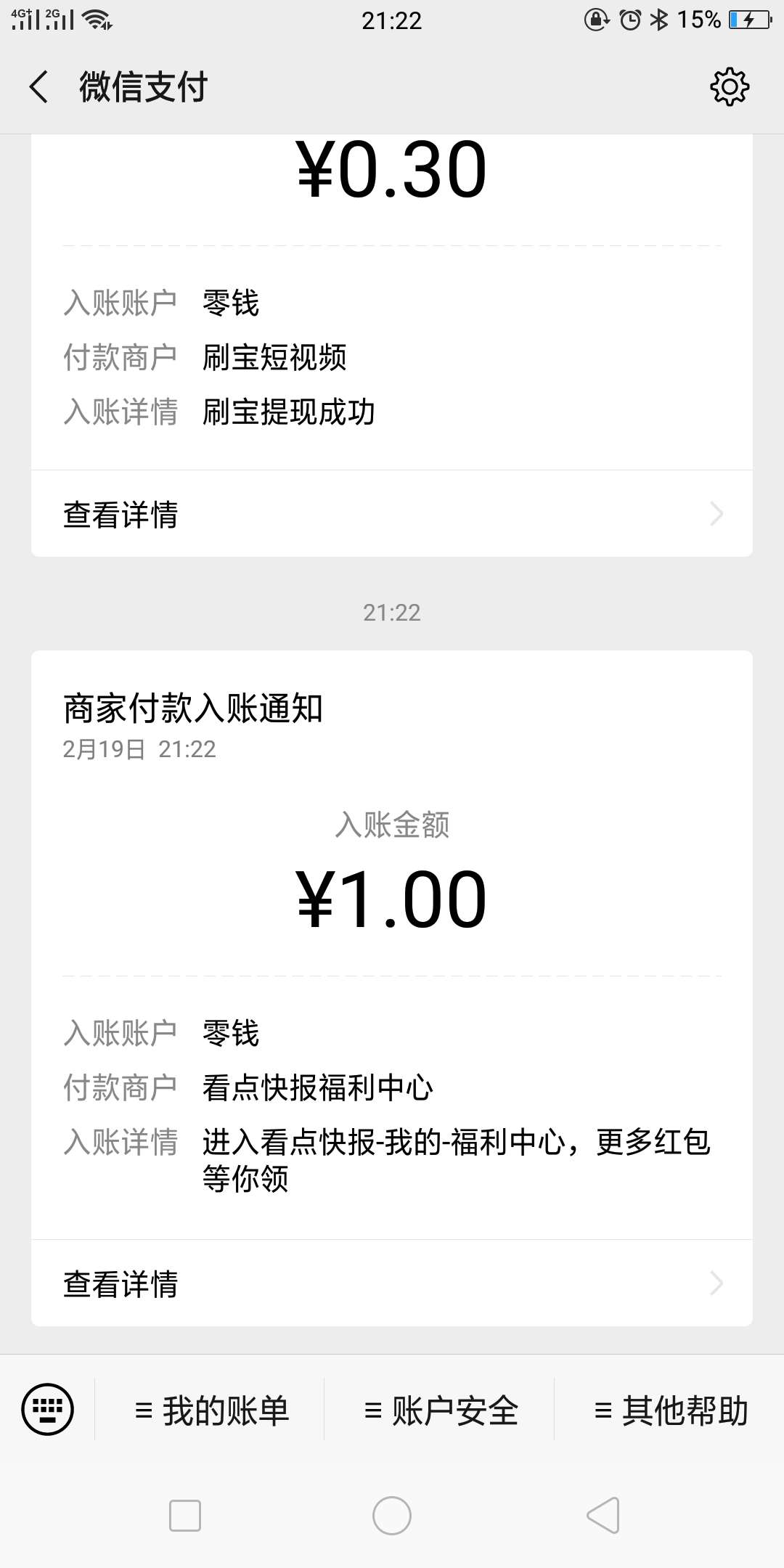Open the 账户安全 menu
This screenshot has height=1568, width=784.
(440, 1410)
